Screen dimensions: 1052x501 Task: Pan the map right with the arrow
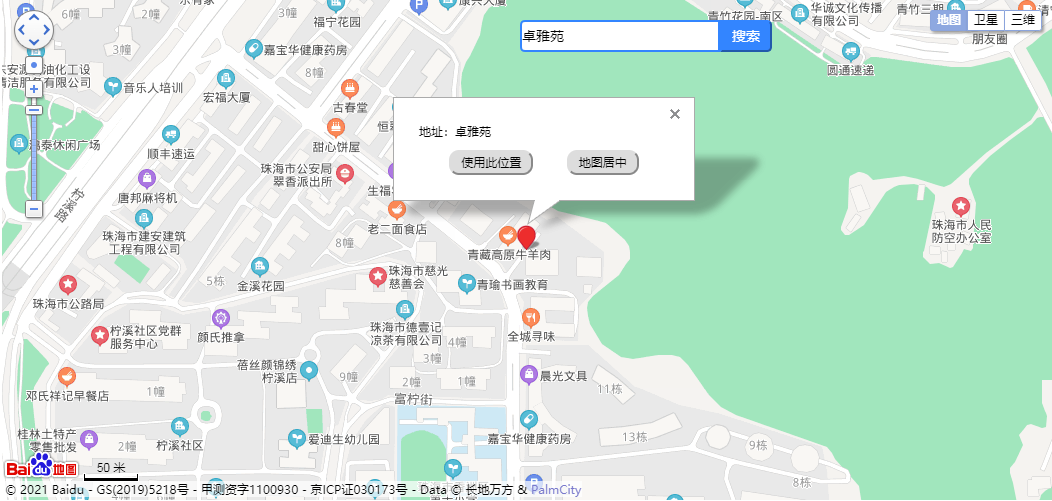47,31
